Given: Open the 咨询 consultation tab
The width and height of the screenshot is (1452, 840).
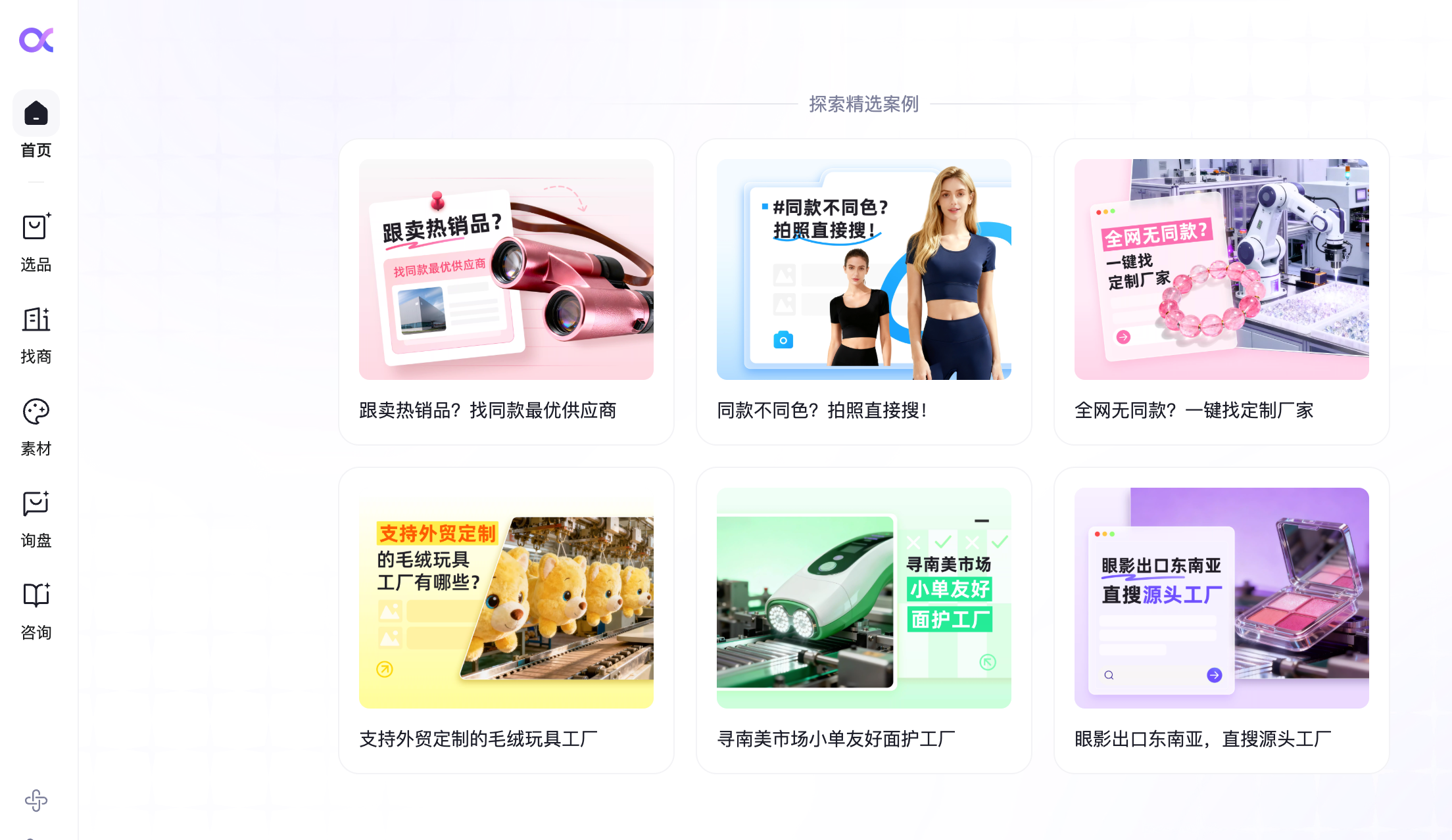Looking at the screenshot, I should 36,610.
